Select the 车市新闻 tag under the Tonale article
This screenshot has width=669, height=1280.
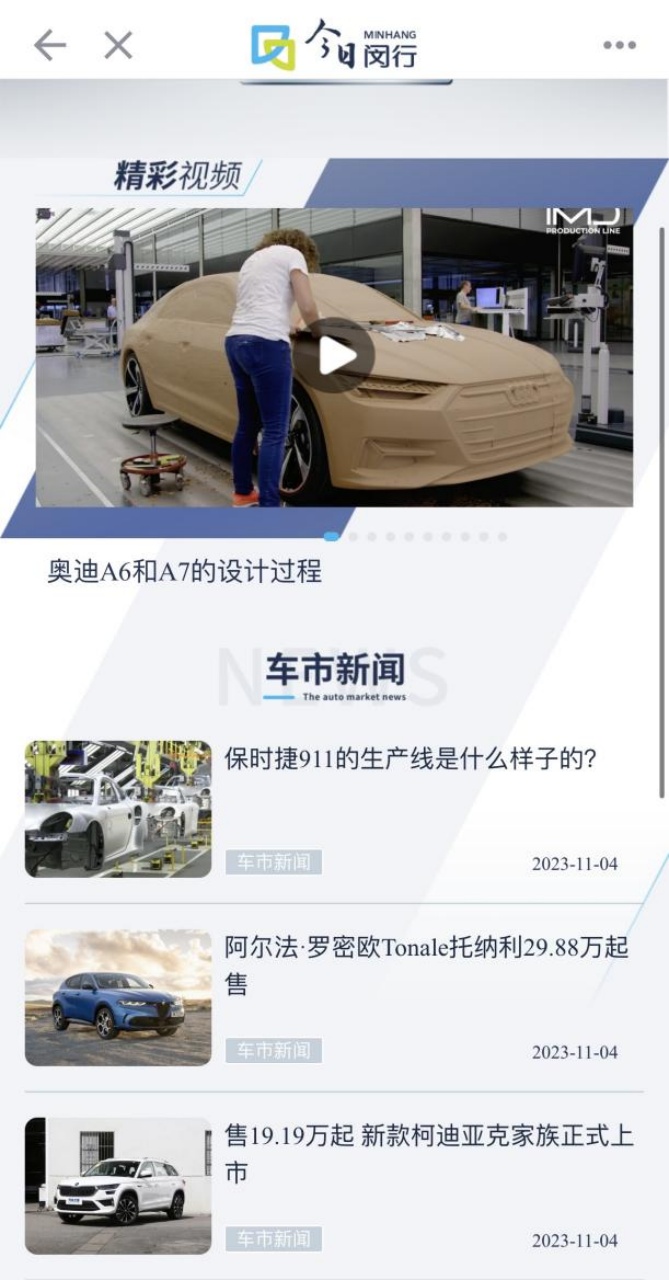[273, 1051]
